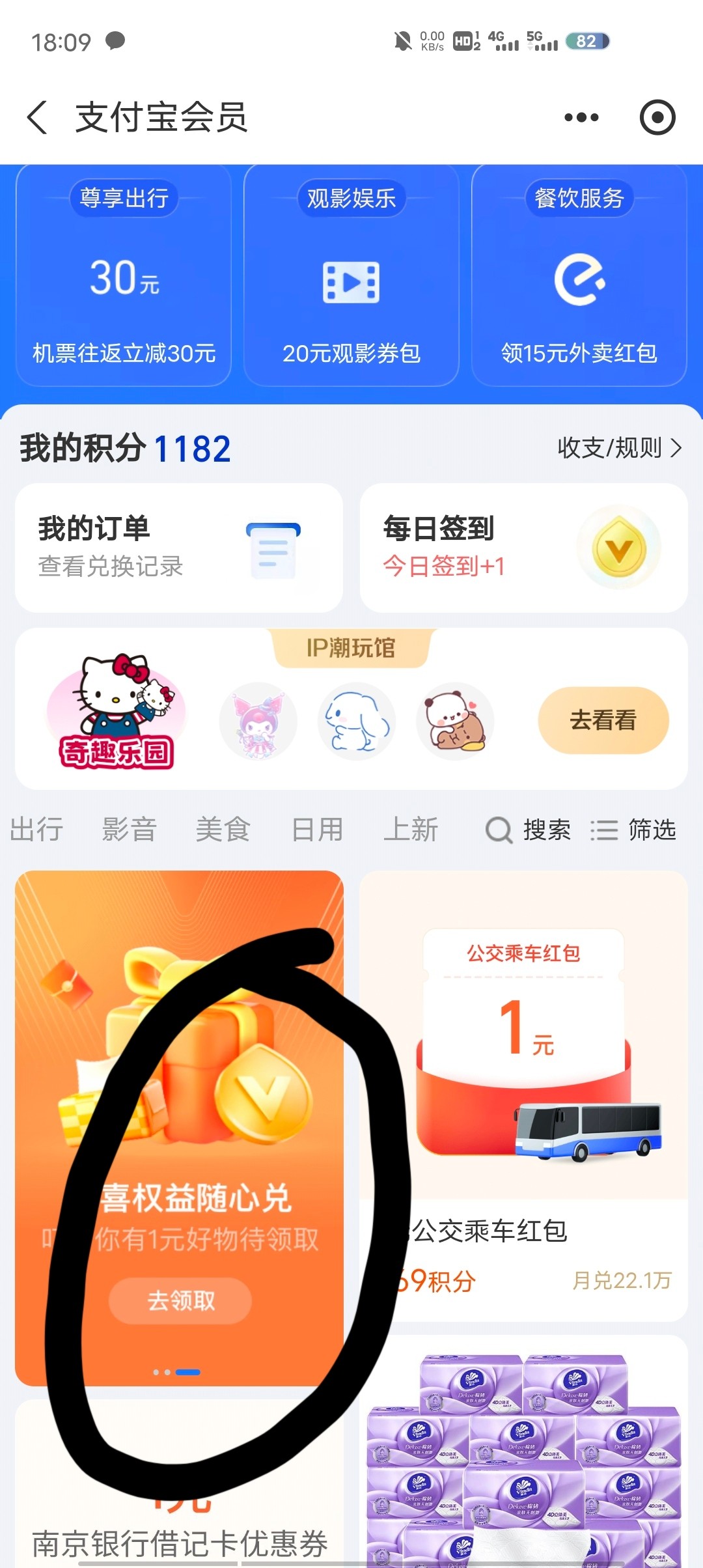Switch to 上新 category tab

click(x=411, y=830)
